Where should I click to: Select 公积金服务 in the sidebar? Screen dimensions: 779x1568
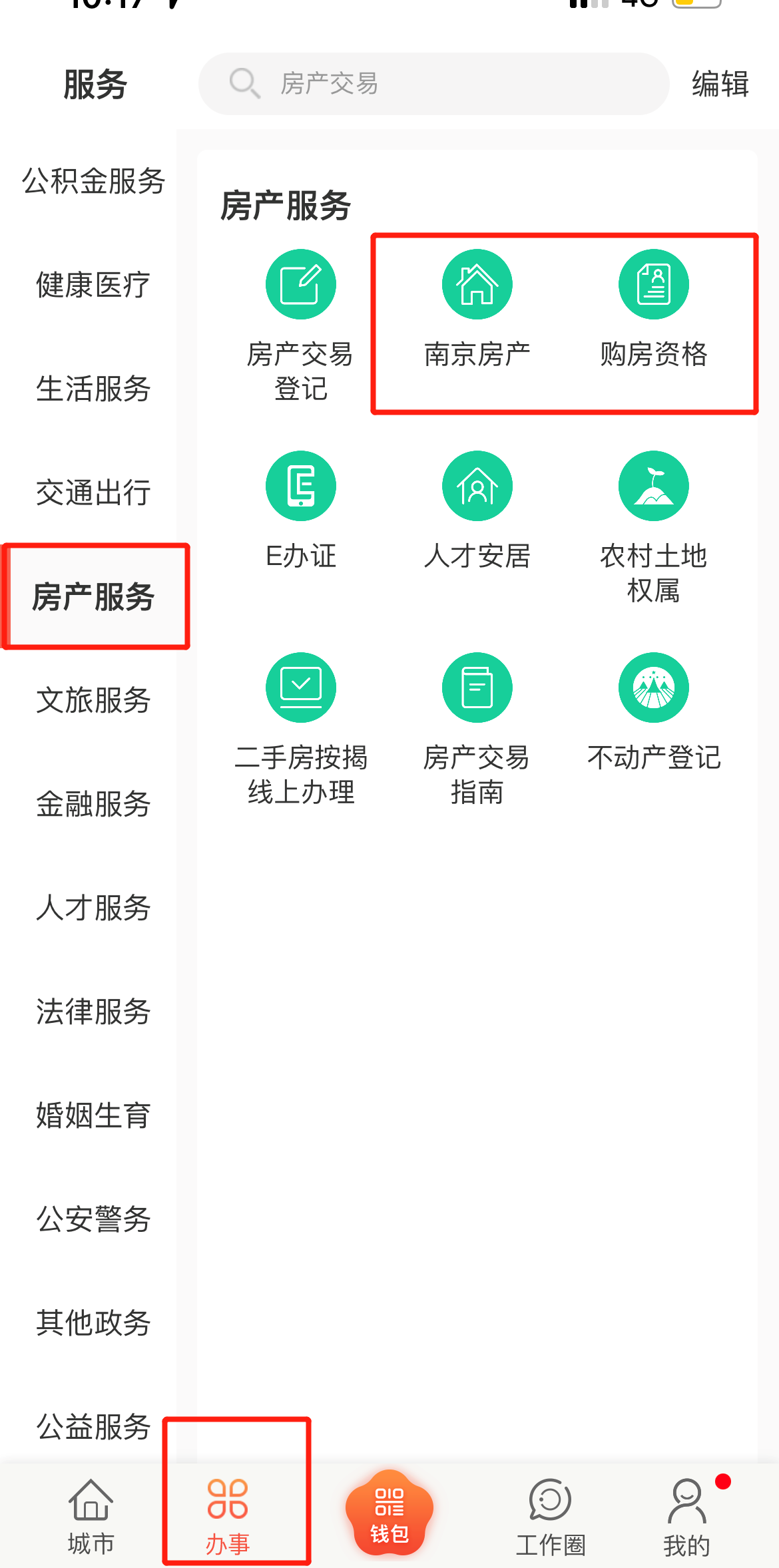(93, 181)
